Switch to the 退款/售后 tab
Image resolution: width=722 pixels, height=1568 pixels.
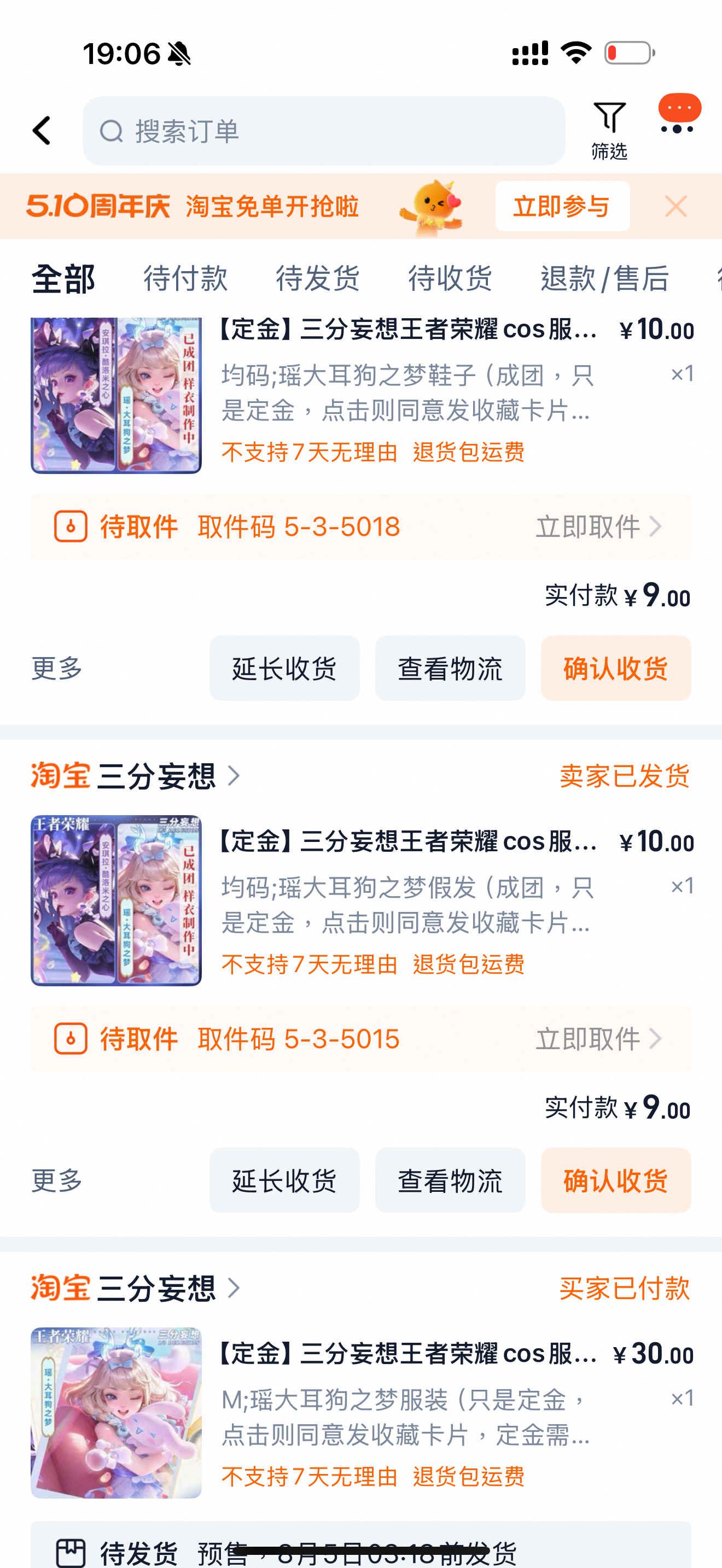point(604,278)
